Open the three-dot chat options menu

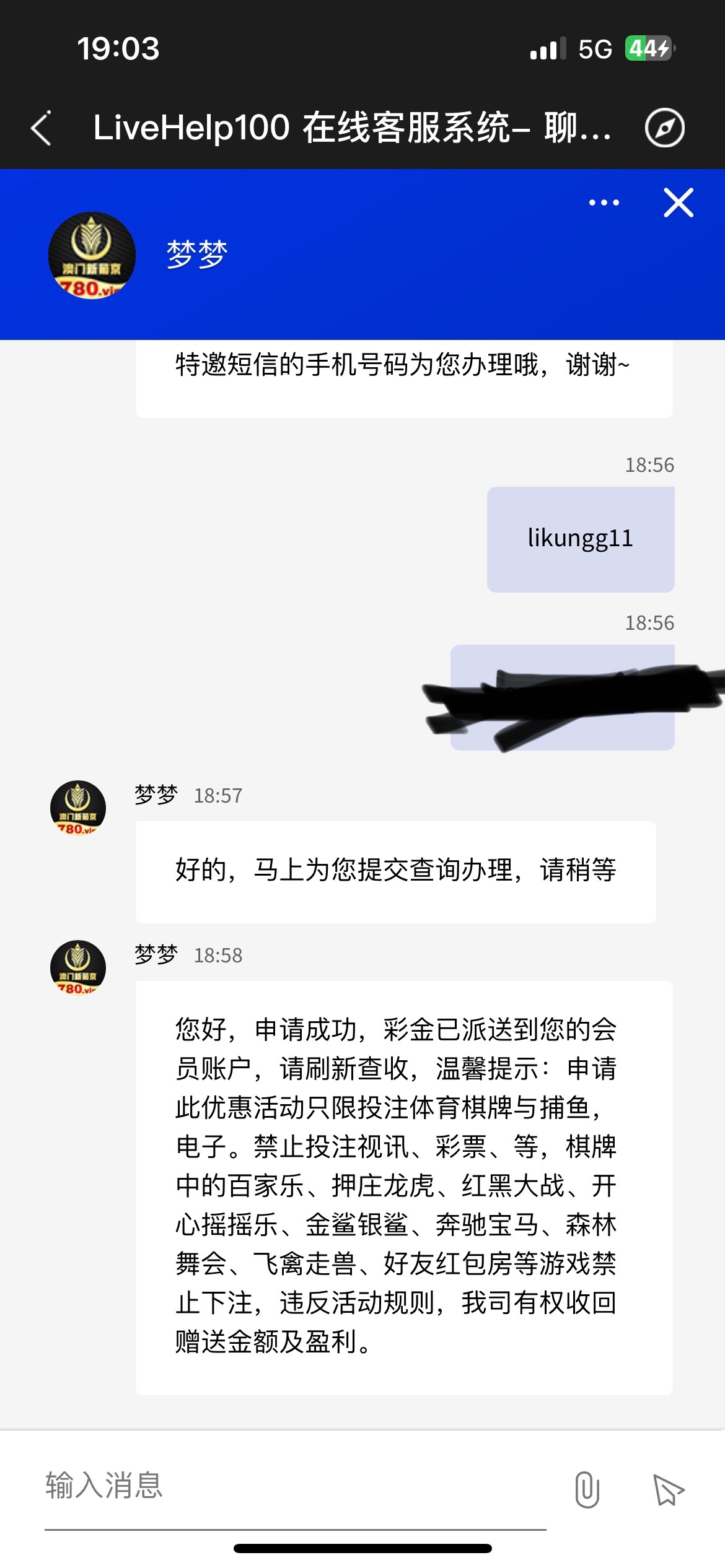coord(604,203)
